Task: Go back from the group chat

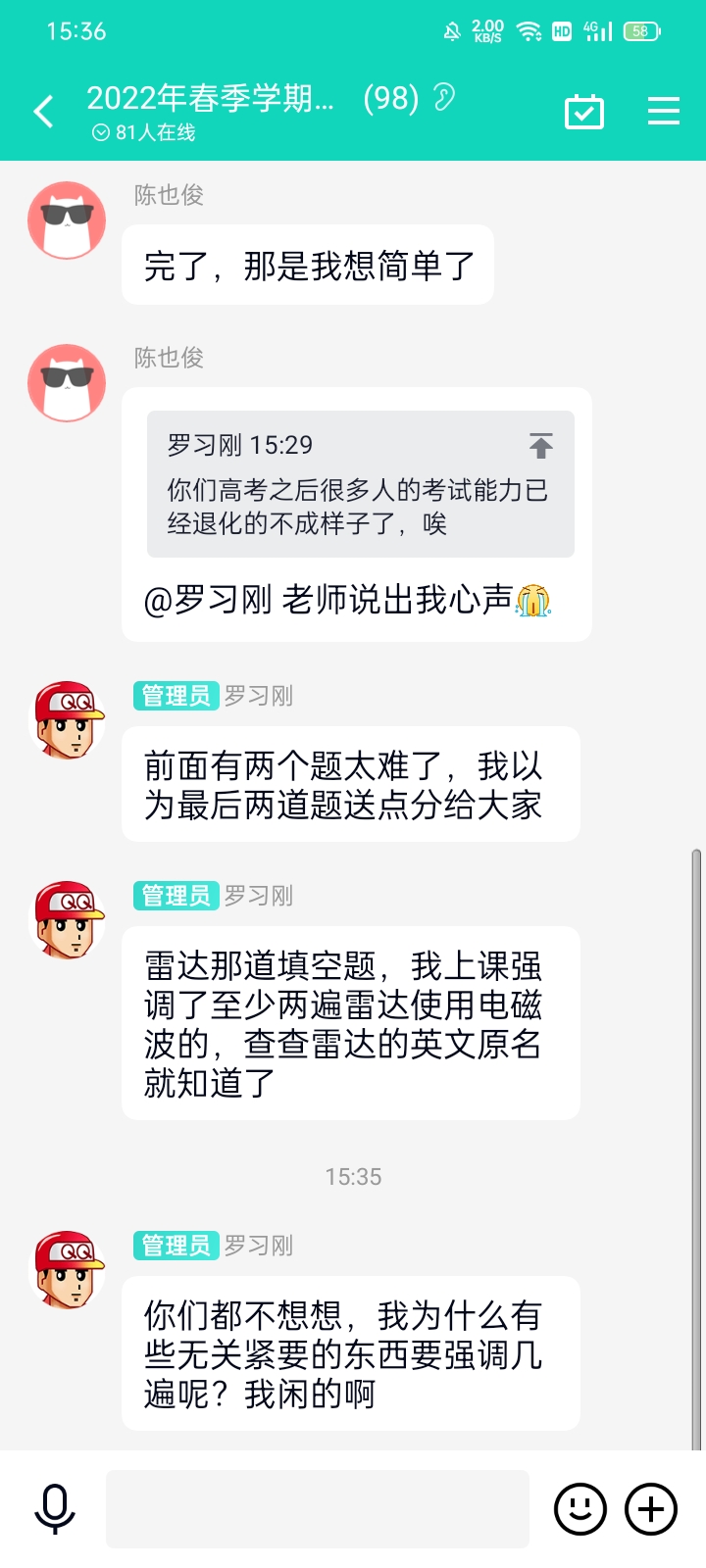Action: (x=44, y=112)
